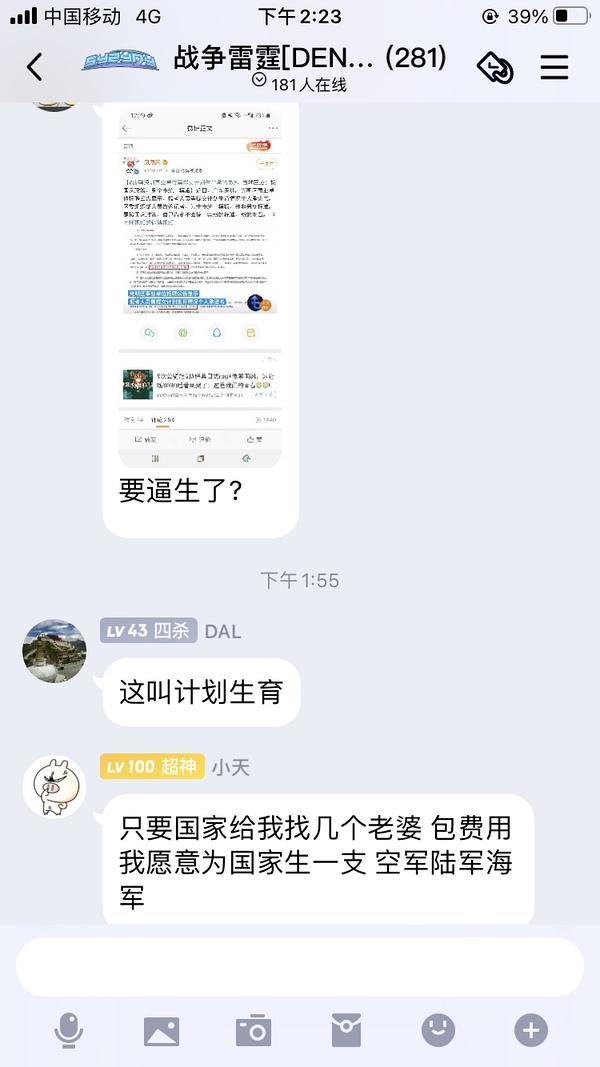View 小天's profile avatar

[54, 787]
